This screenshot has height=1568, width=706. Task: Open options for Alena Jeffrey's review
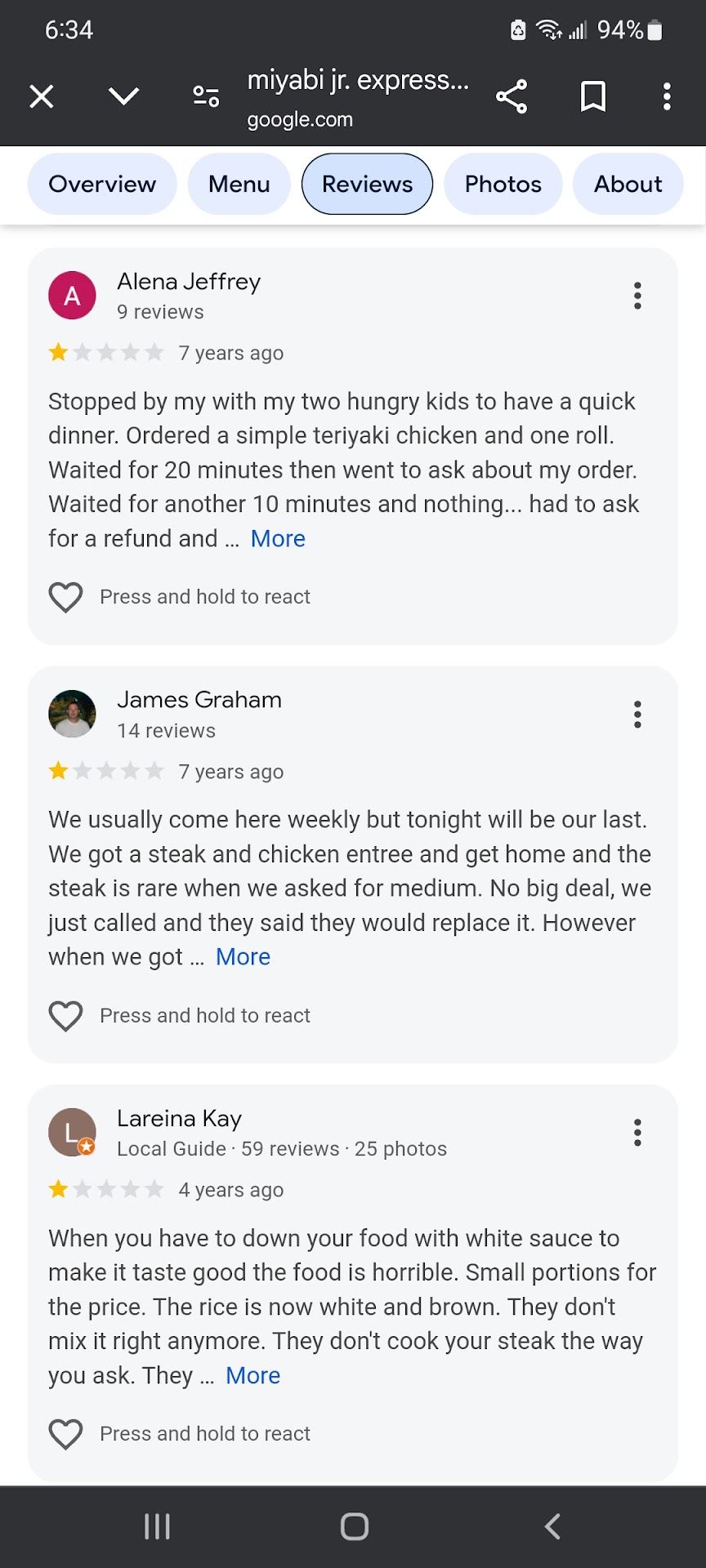[637, 296]
